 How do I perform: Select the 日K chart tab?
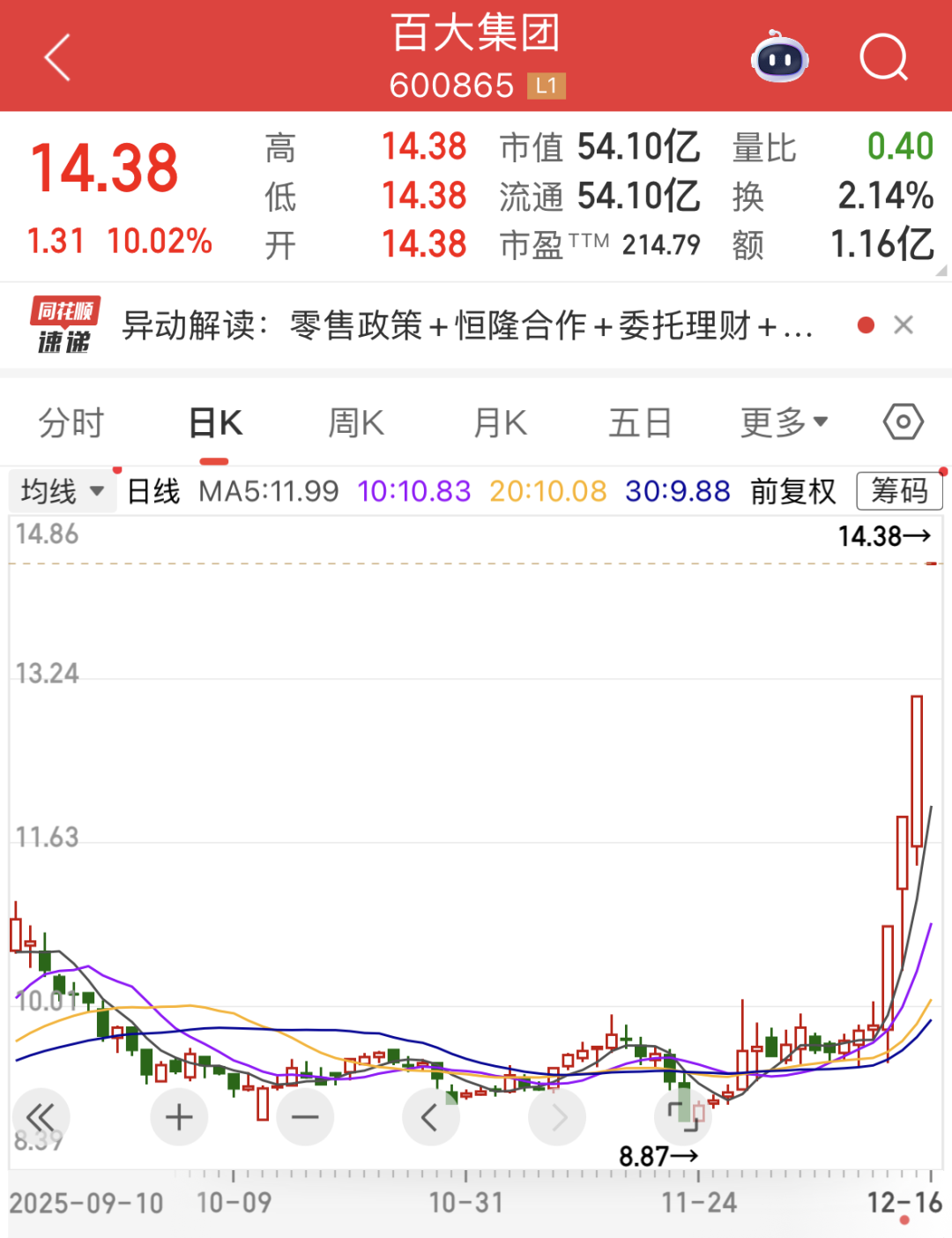215,423
